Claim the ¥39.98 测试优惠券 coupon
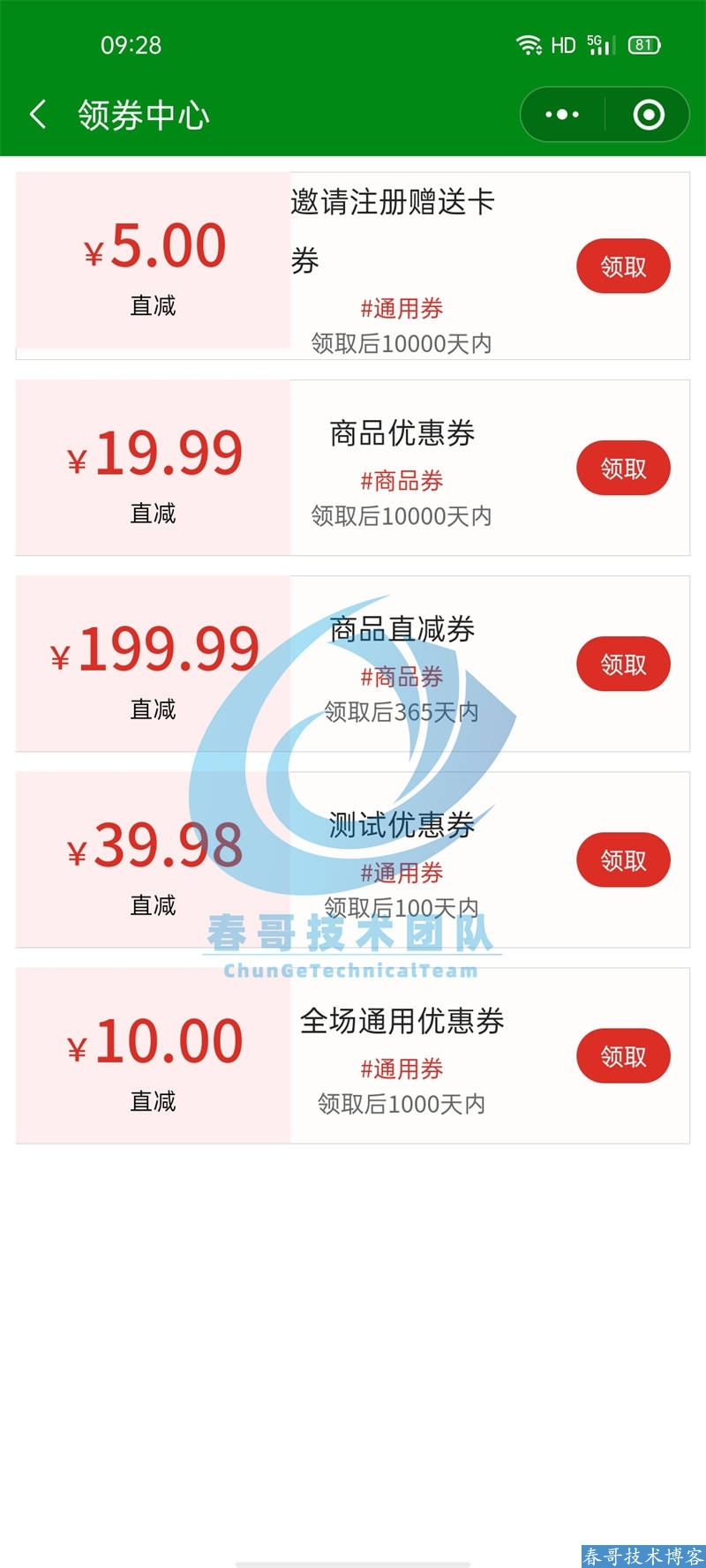The height and width of the screenshot is (1568, 706). pos(623,859)
